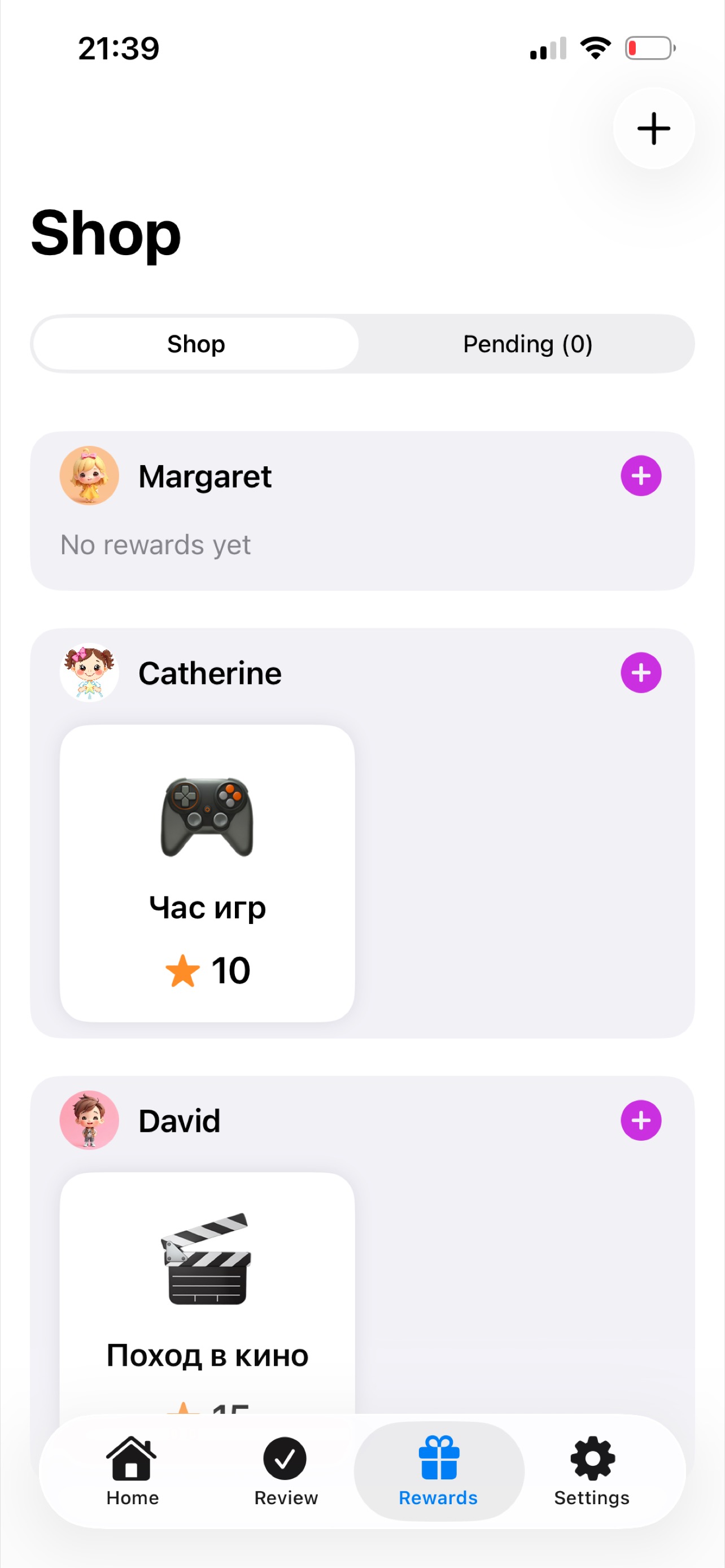This screenshot has height=1568, width=725.
Task: Tap the No rewards yet text
Action: (x=155, y=544)
